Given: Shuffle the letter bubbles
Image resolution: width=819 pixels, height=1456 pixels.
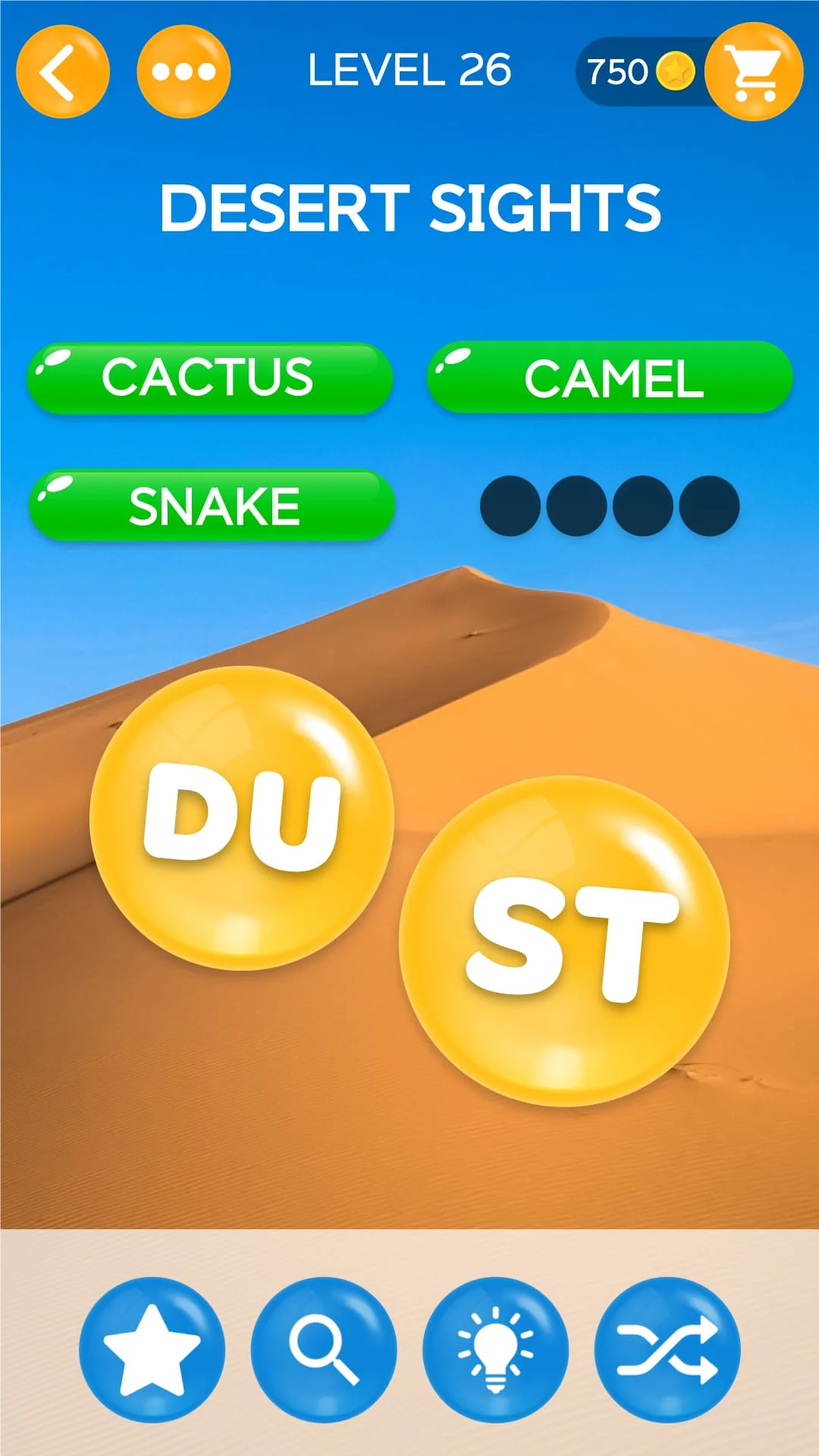Looking at the screenshot, I should tap(667, 1350).
